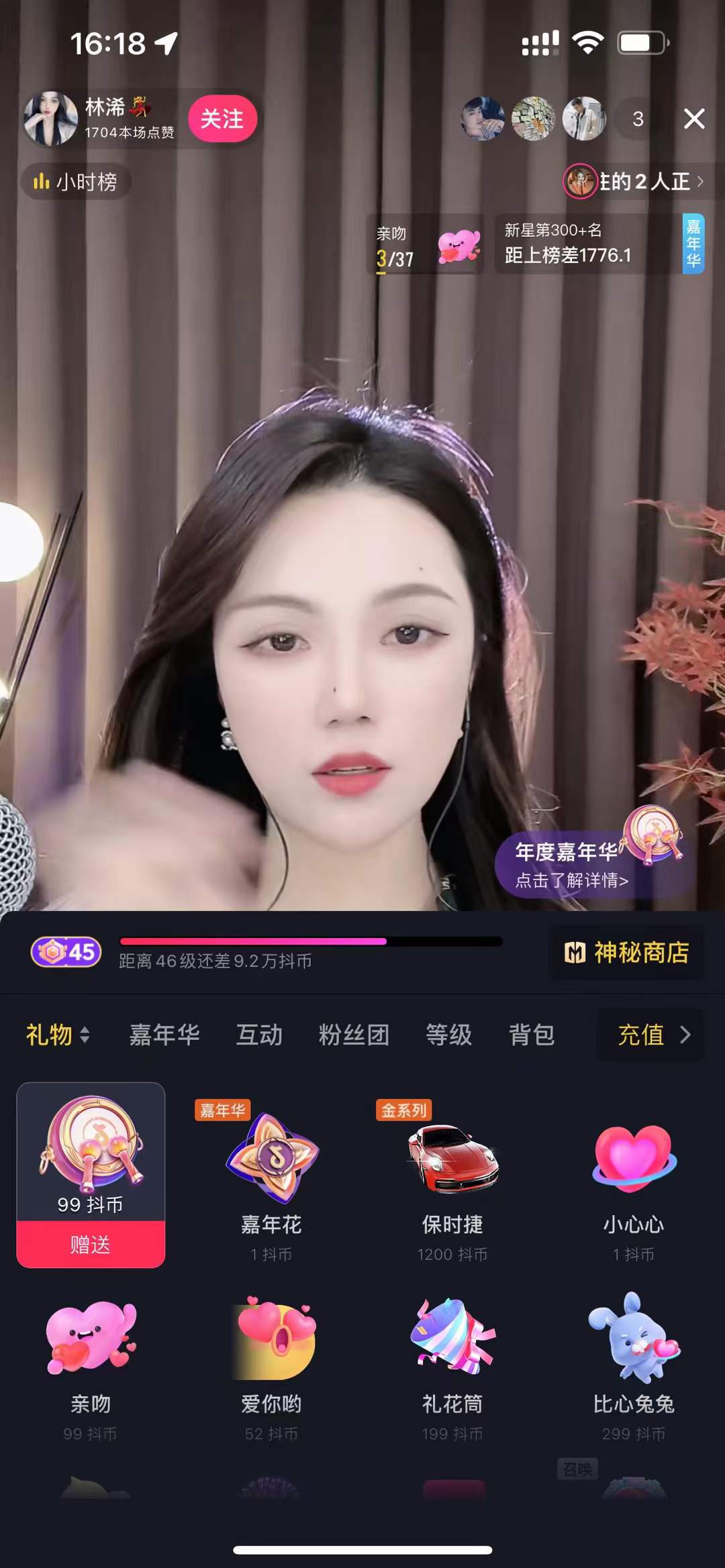This screenshot has width=725, height=1568.
Task: Open the 小时榜 hourly ranking
Action: 77,182
